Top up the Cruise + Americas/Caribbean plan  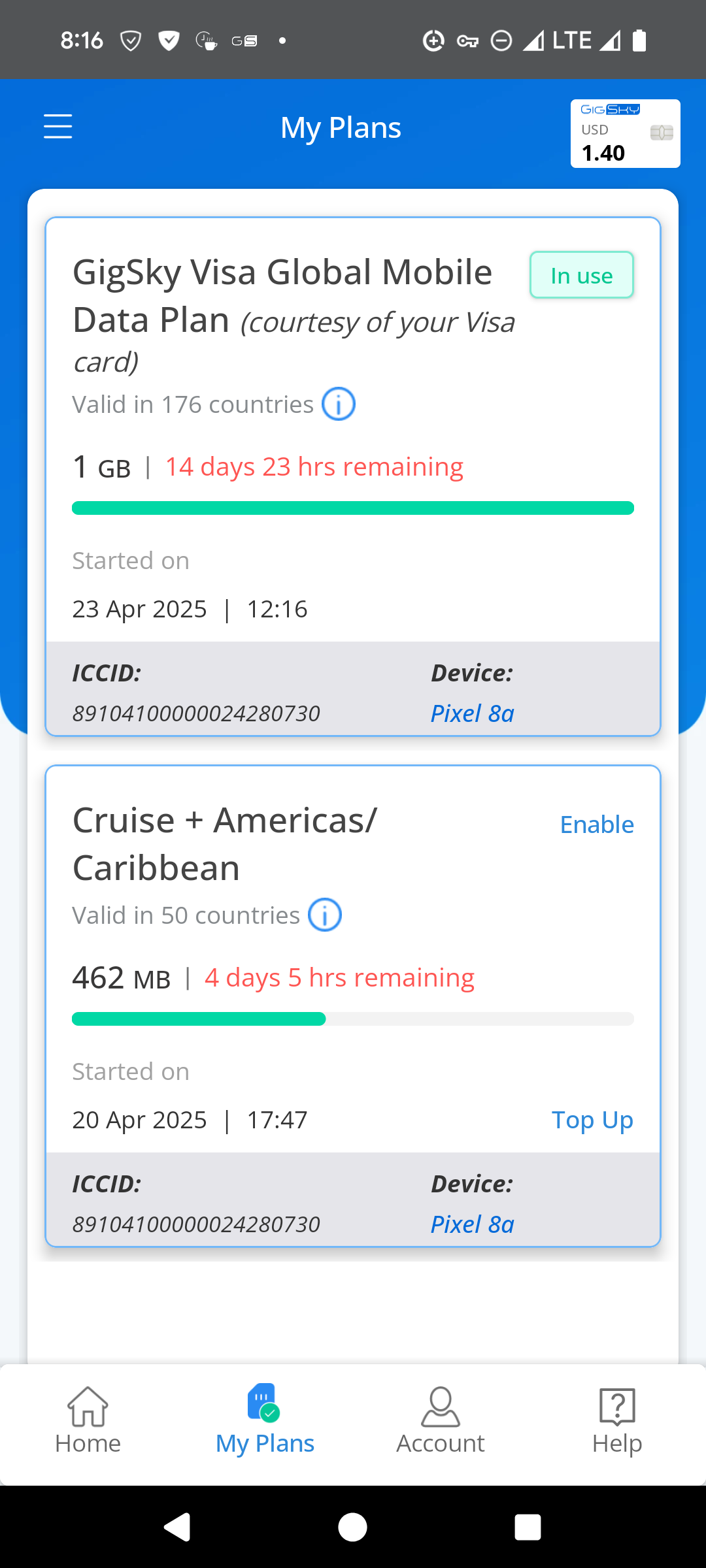(x=592, y=1120)
